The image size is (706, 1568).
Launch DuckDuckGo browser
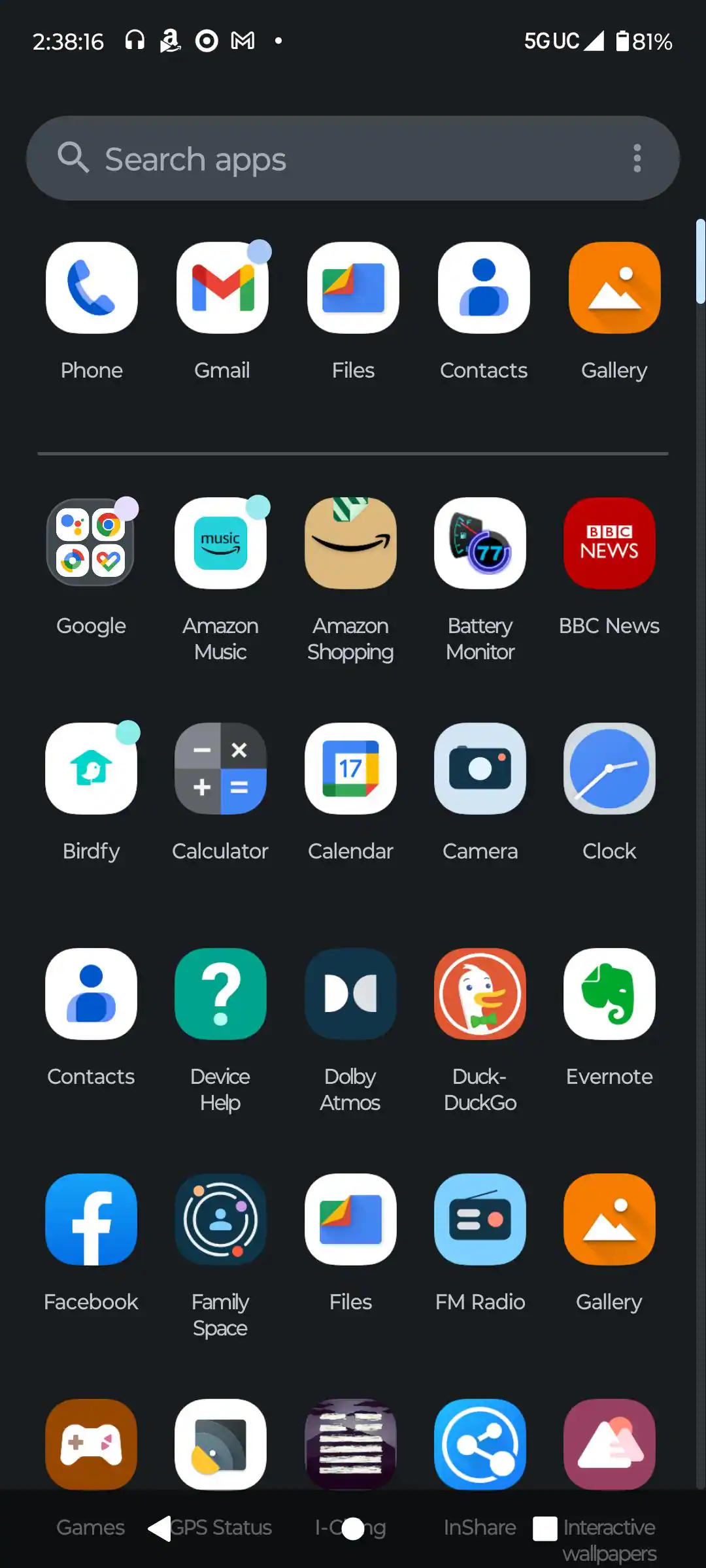click(480, 994)
